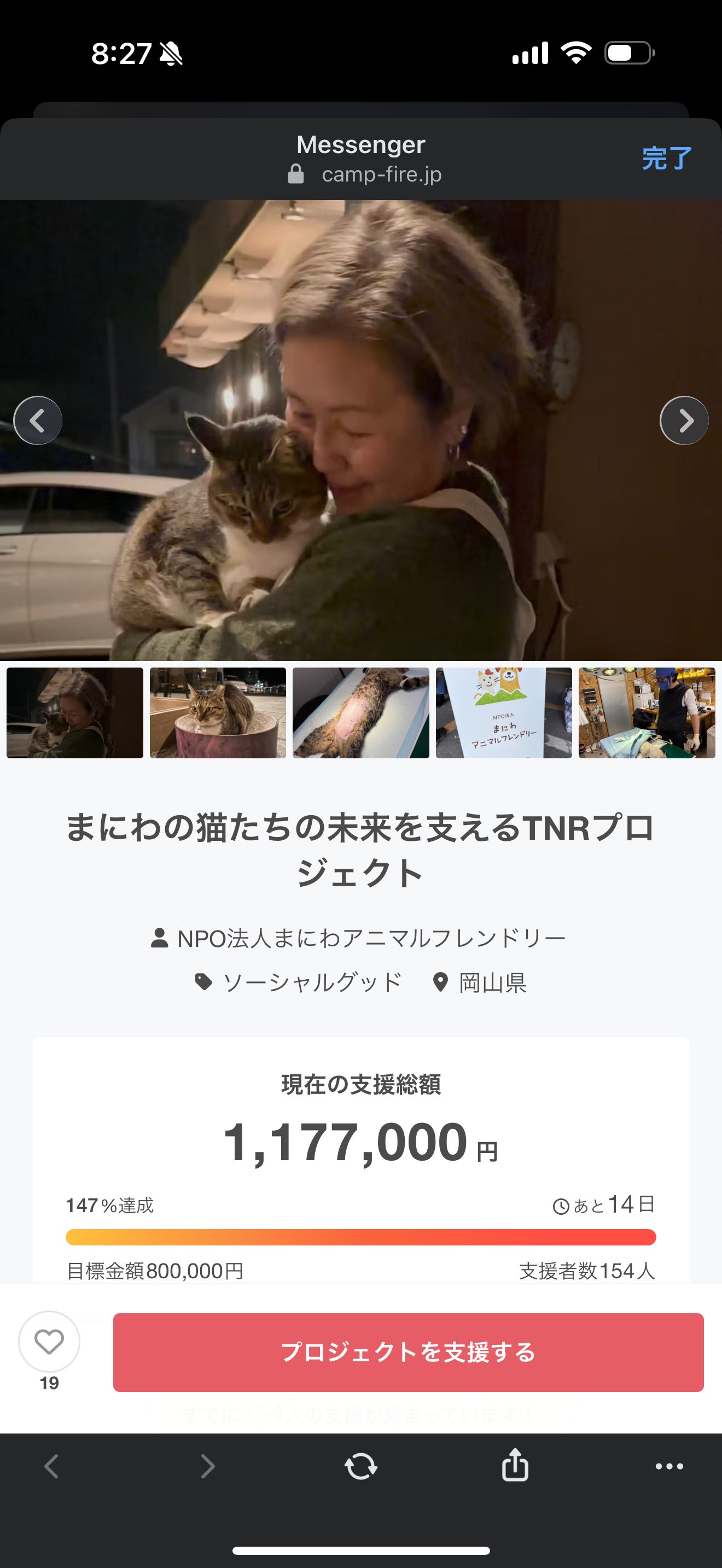Show the previous gallery photo
This screenshot has width=722, height=1568.
point(38,420)
